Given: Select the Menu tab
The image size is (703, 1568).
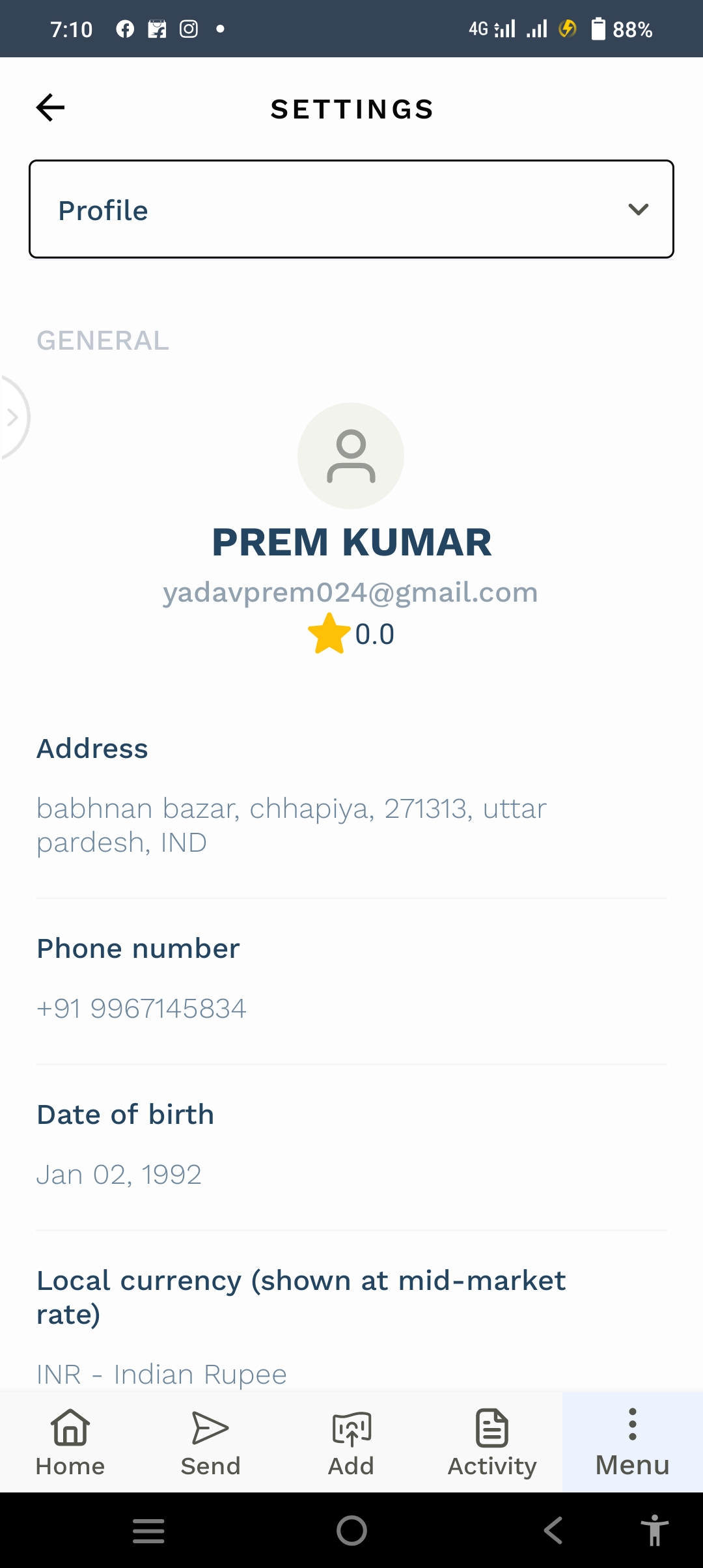Looking at the screenshot, I should click(x=632, y=1442).
